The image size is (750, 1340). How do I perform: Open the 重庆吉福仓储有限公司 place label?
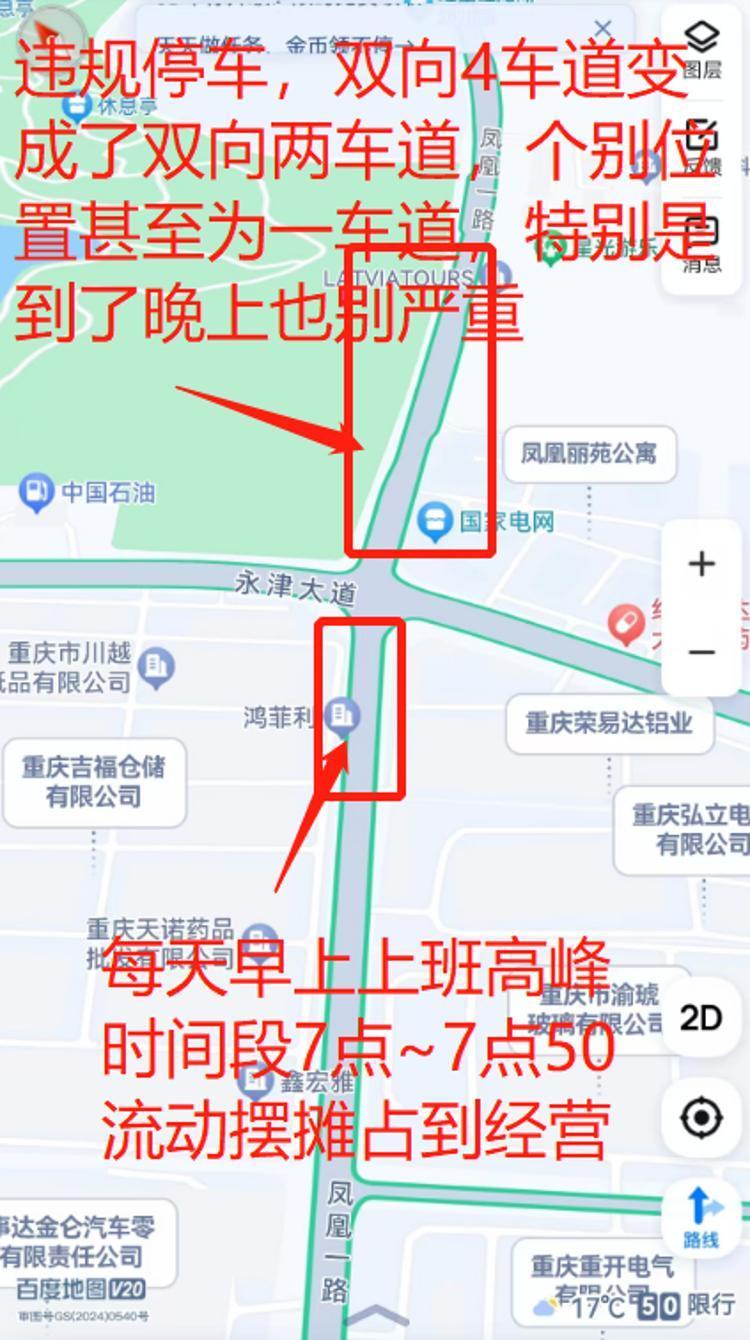point(94,782)
